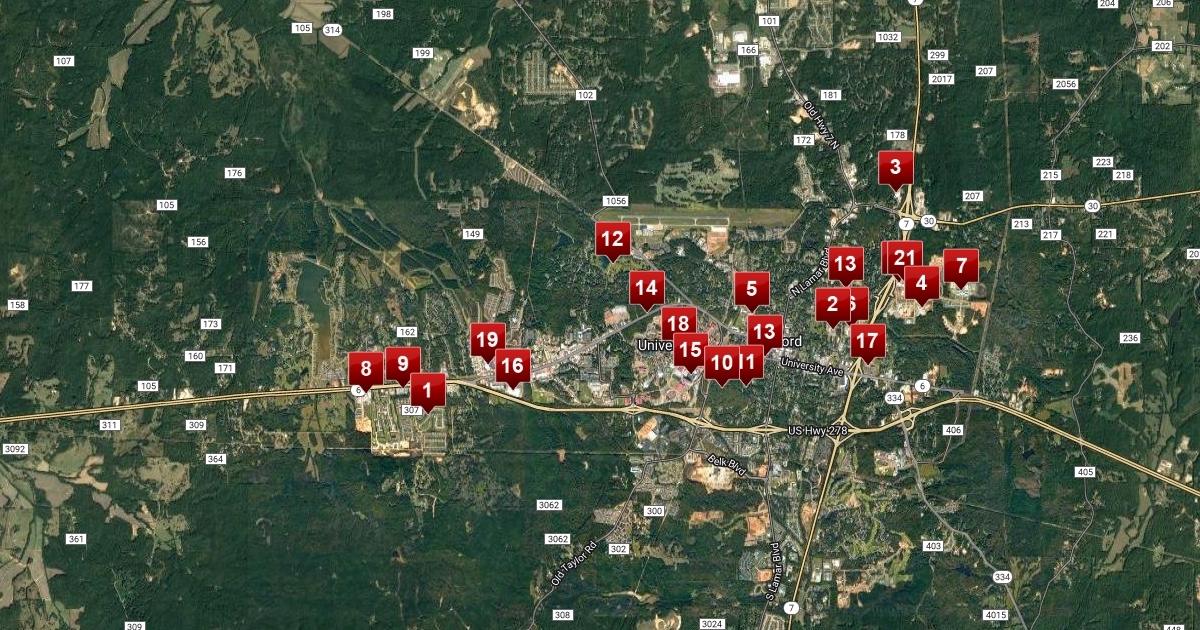Select map marker number 1

point(428,389)
